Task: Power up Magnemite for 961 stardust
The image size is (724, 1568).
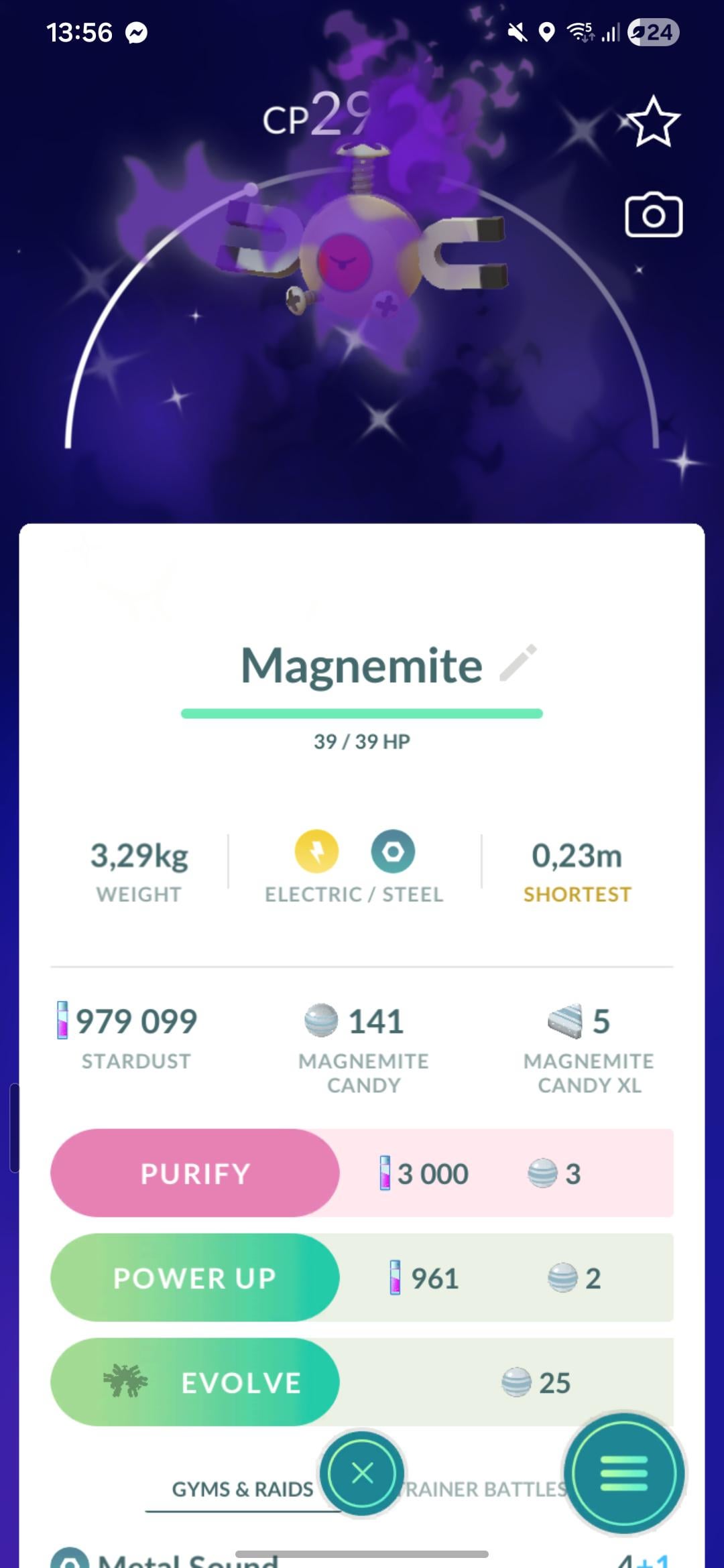Action: point(195,1278)
